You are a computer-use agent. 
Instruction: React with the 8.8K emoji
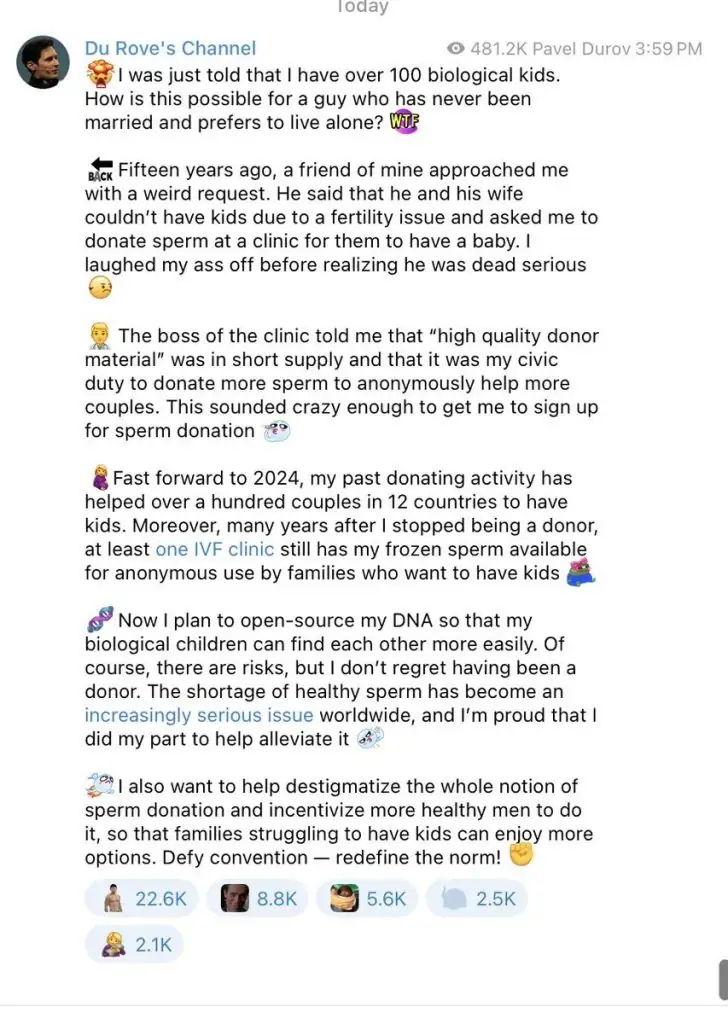(258, 899)
